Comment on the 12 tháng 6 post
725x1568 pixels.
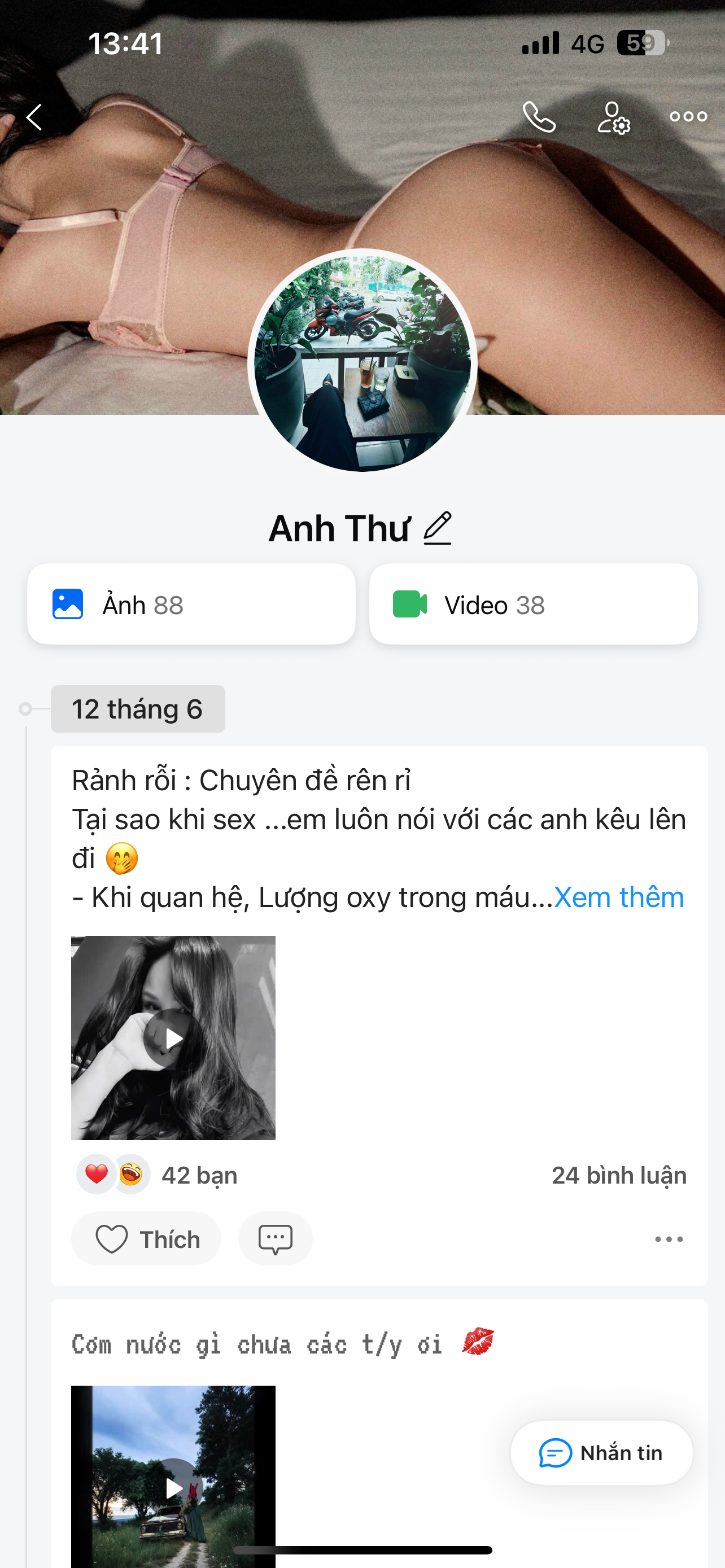[x=275, y=1239]
